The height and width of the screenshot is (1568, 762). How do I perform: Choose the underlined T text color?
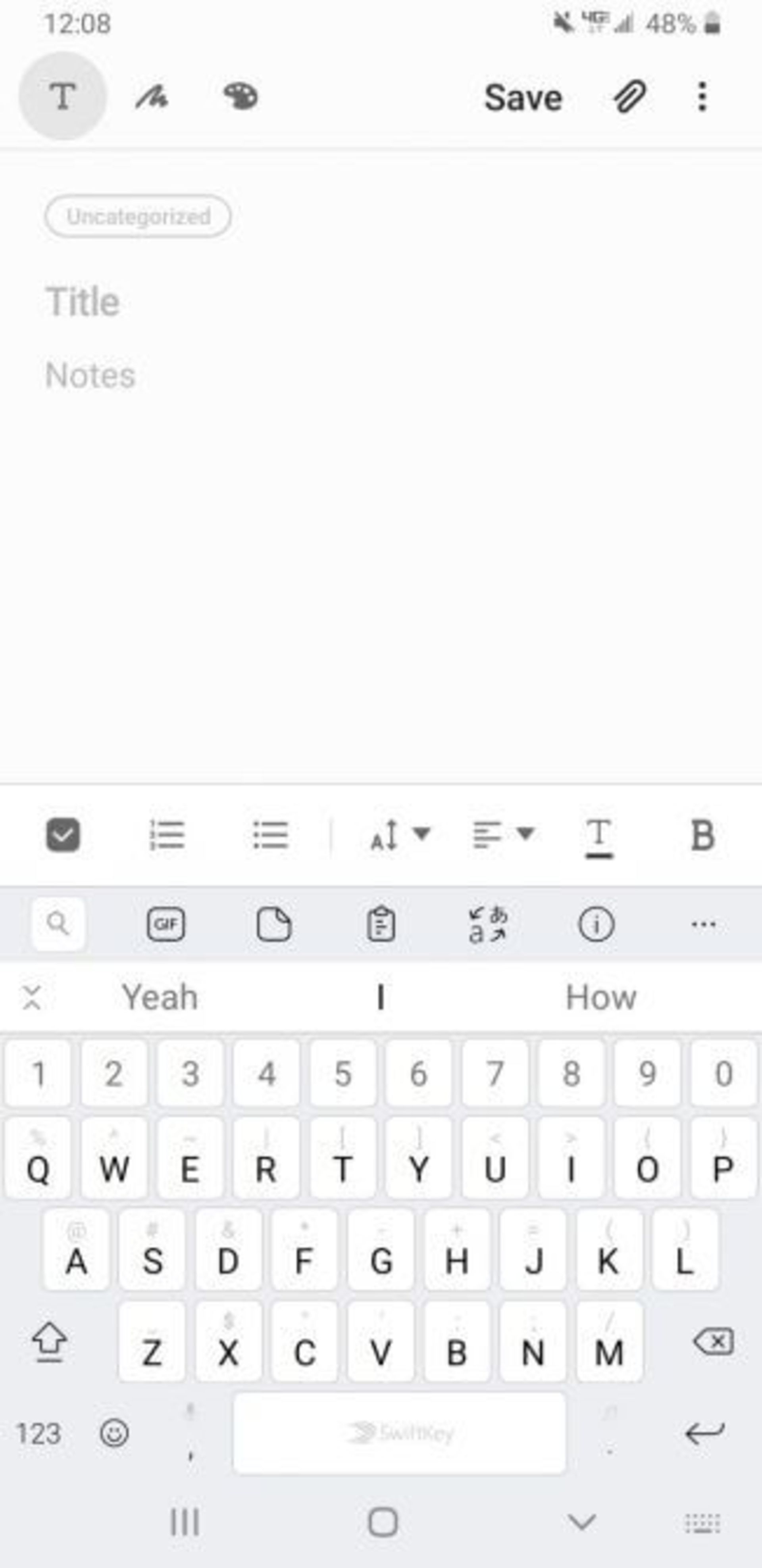[x=599, y=836]
